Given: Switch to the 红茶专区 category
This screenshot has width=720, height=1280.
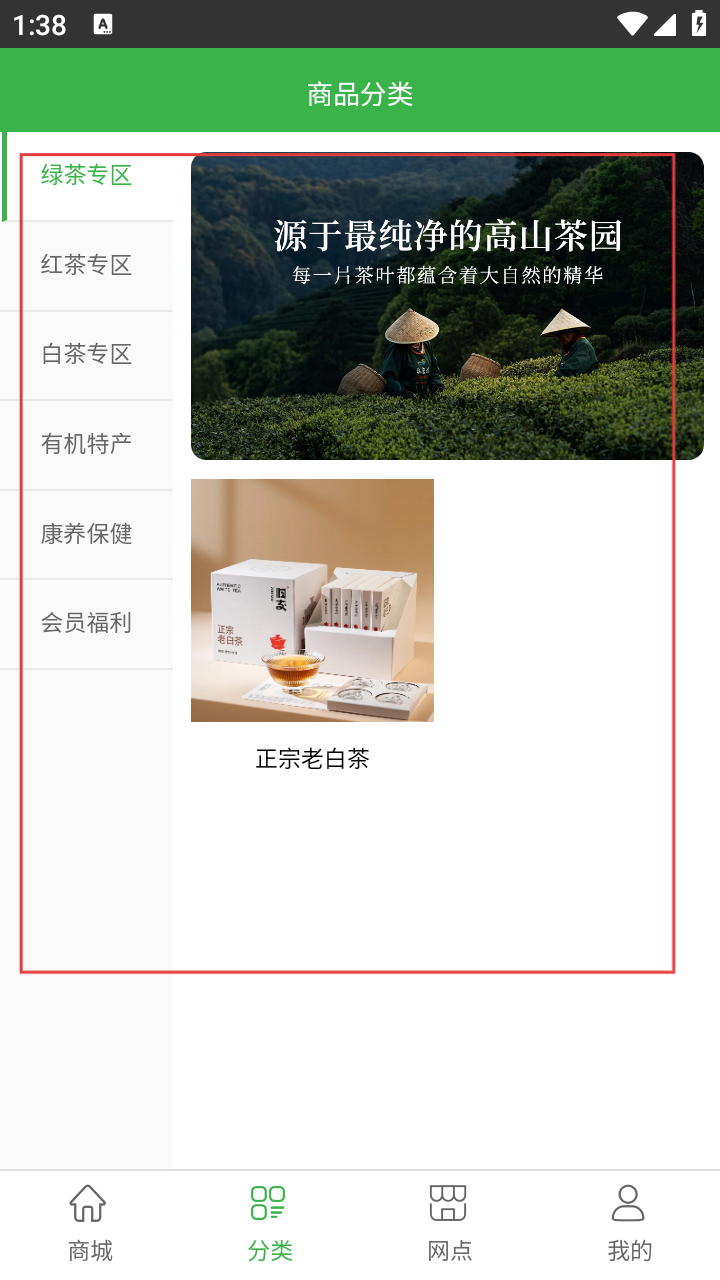Looking at the screenshot, I should click(x=86, y=266).
